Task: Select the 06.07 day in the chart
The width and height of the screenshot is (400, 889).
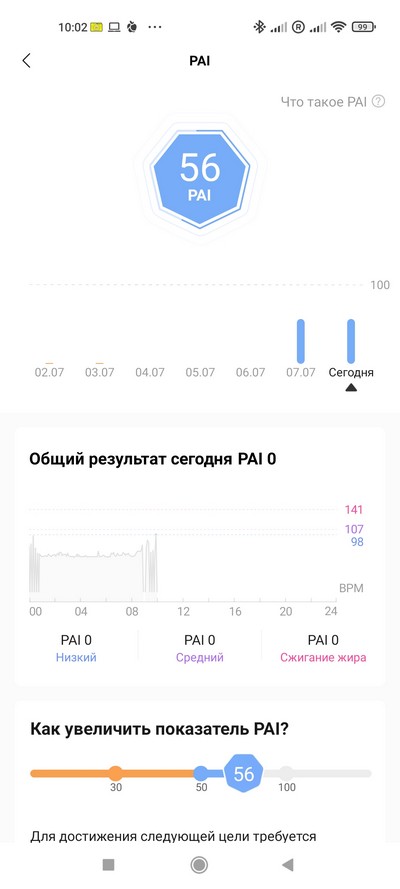Action: [x=250, y=372]
